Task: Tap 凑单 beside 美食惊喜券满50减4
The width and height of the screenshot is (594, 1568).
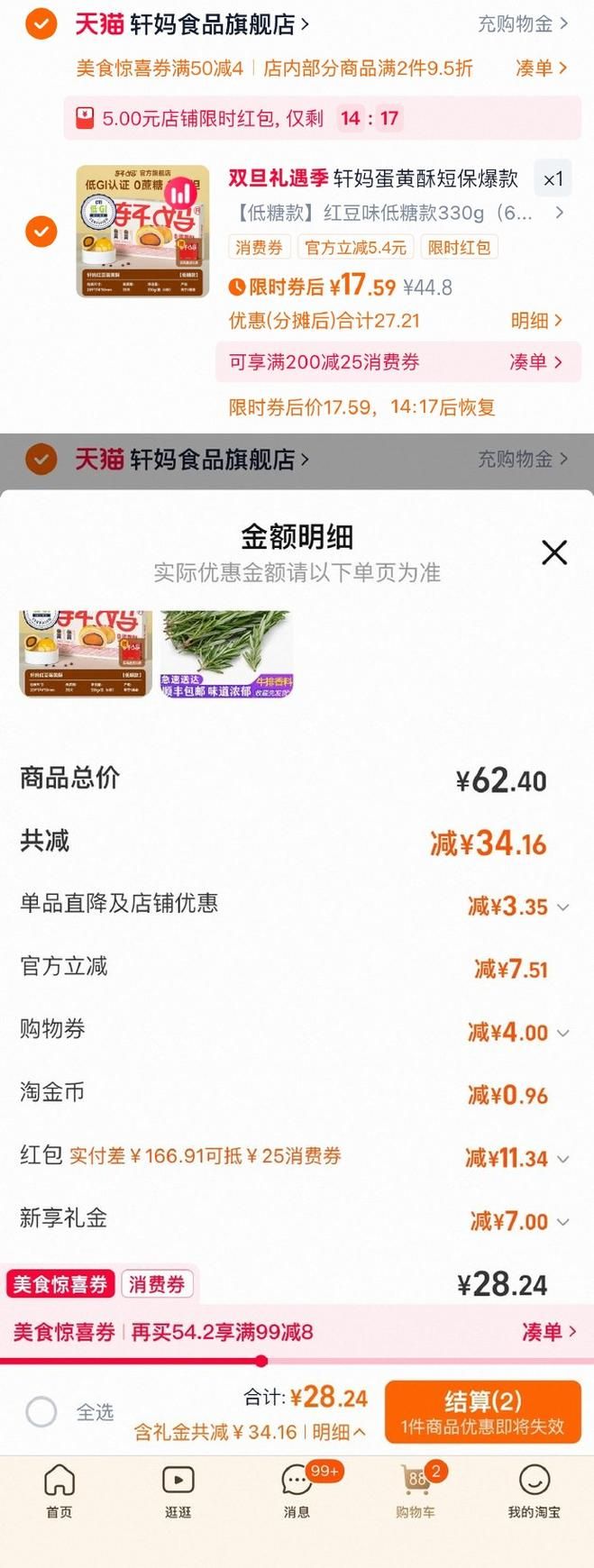Action: click(541, 68)
